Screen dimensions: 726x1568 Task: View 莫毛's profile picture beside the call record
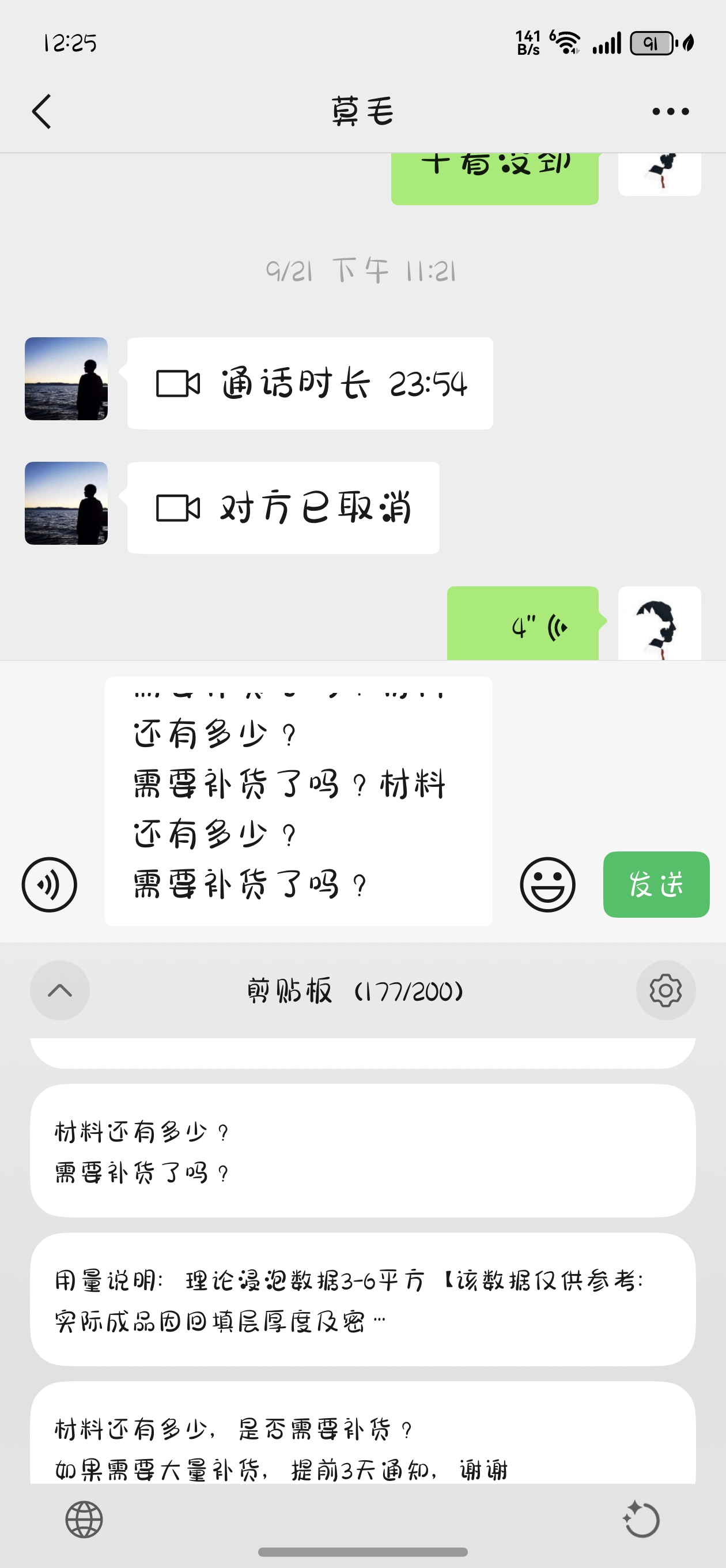(x=66, y=379)
